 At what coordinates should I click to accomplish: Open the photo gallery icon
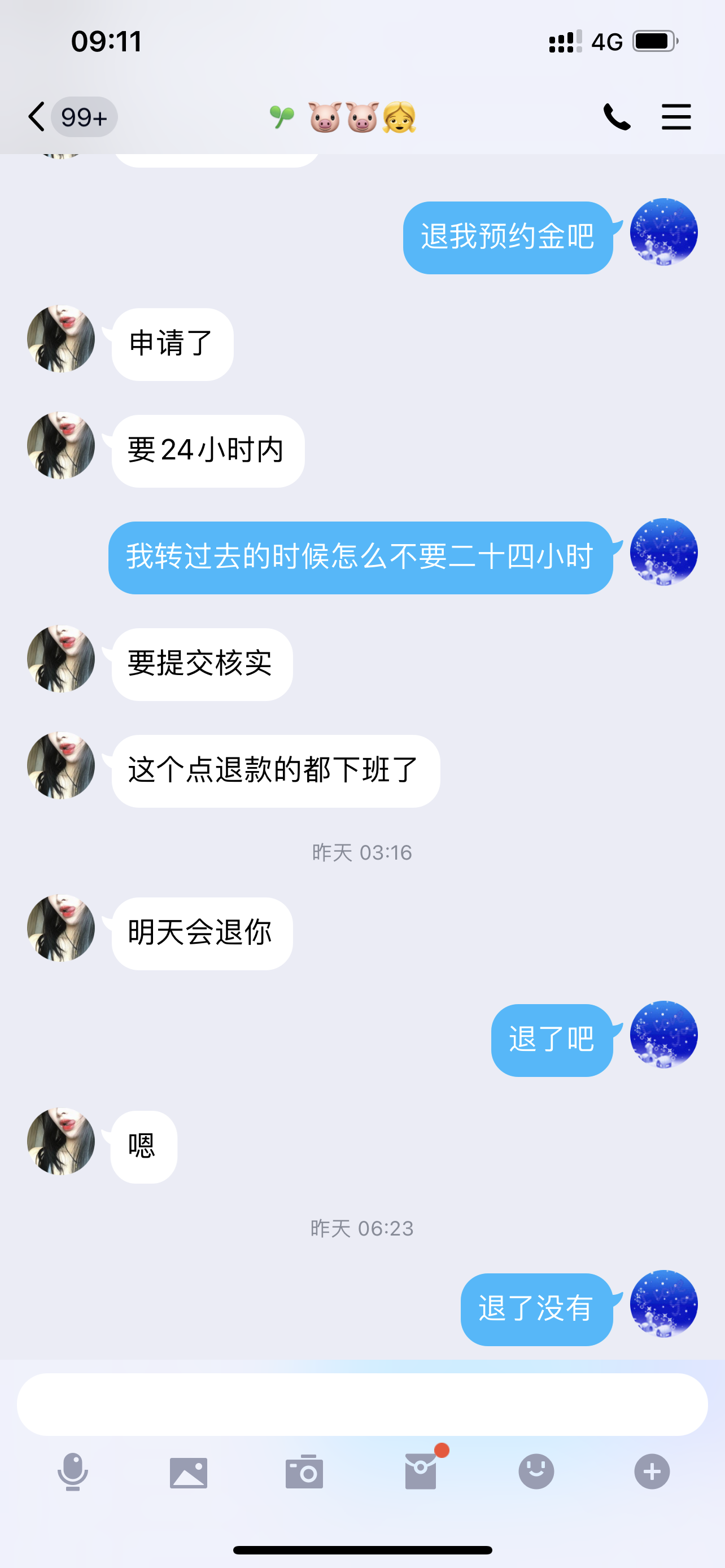pos(188,1473)
